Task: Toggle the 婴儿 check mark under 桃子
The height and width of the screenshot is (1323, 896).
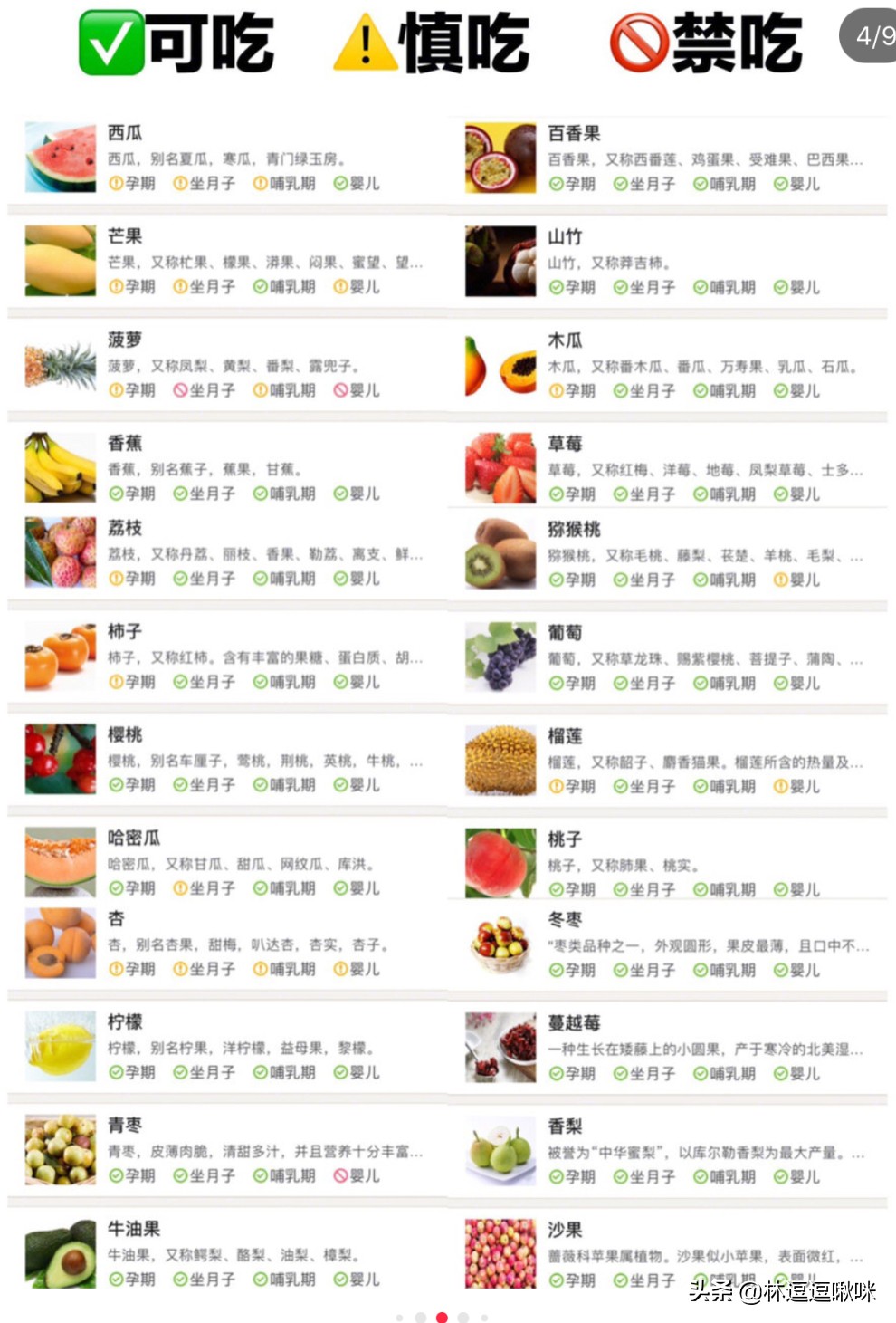Action: tap(777, 889)
